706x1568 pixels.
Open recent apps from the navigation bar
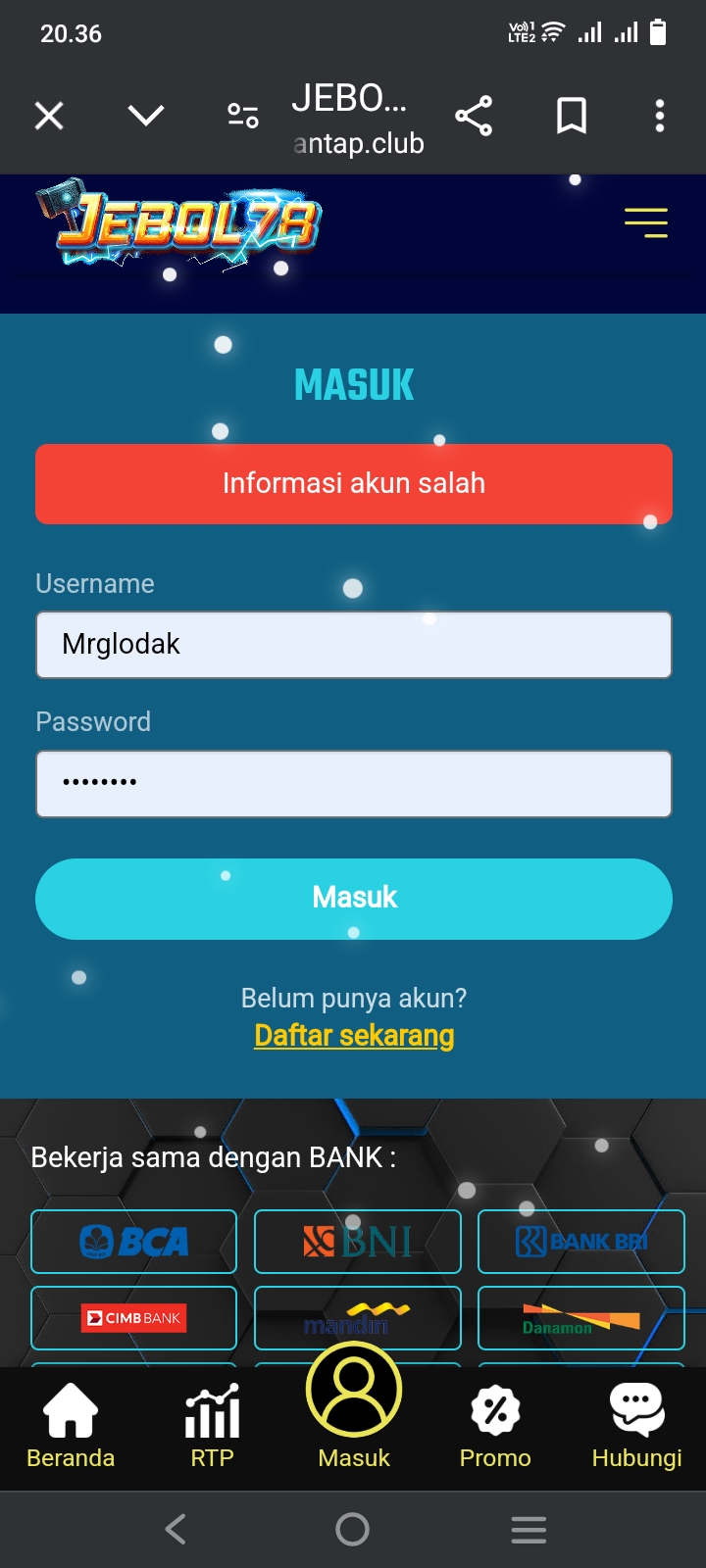[529, 1529]
